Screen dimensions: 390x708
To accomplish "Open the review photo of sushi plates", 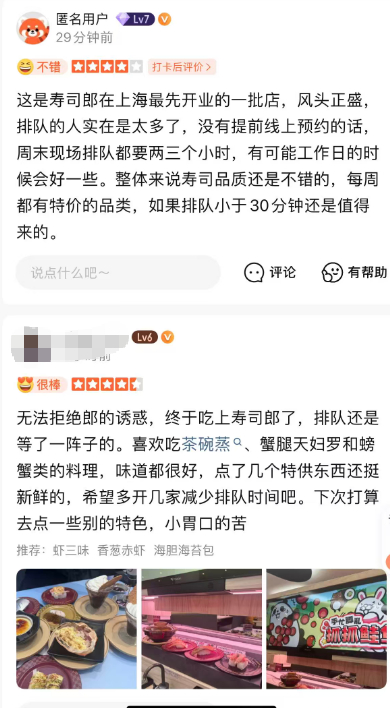I will (76, 629).
